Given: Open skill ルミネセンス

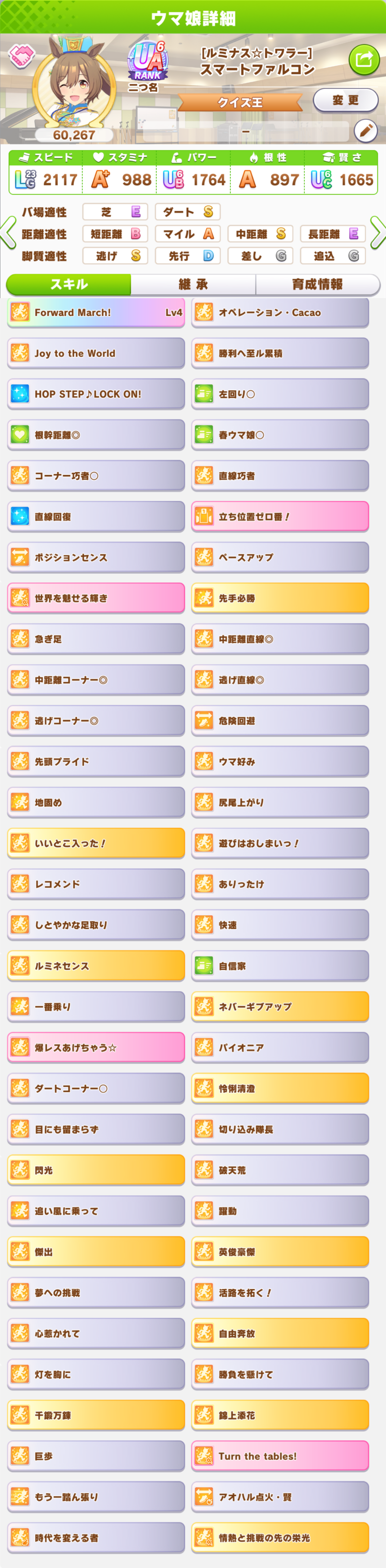Looking at the screenshot, I should (96, 966).
